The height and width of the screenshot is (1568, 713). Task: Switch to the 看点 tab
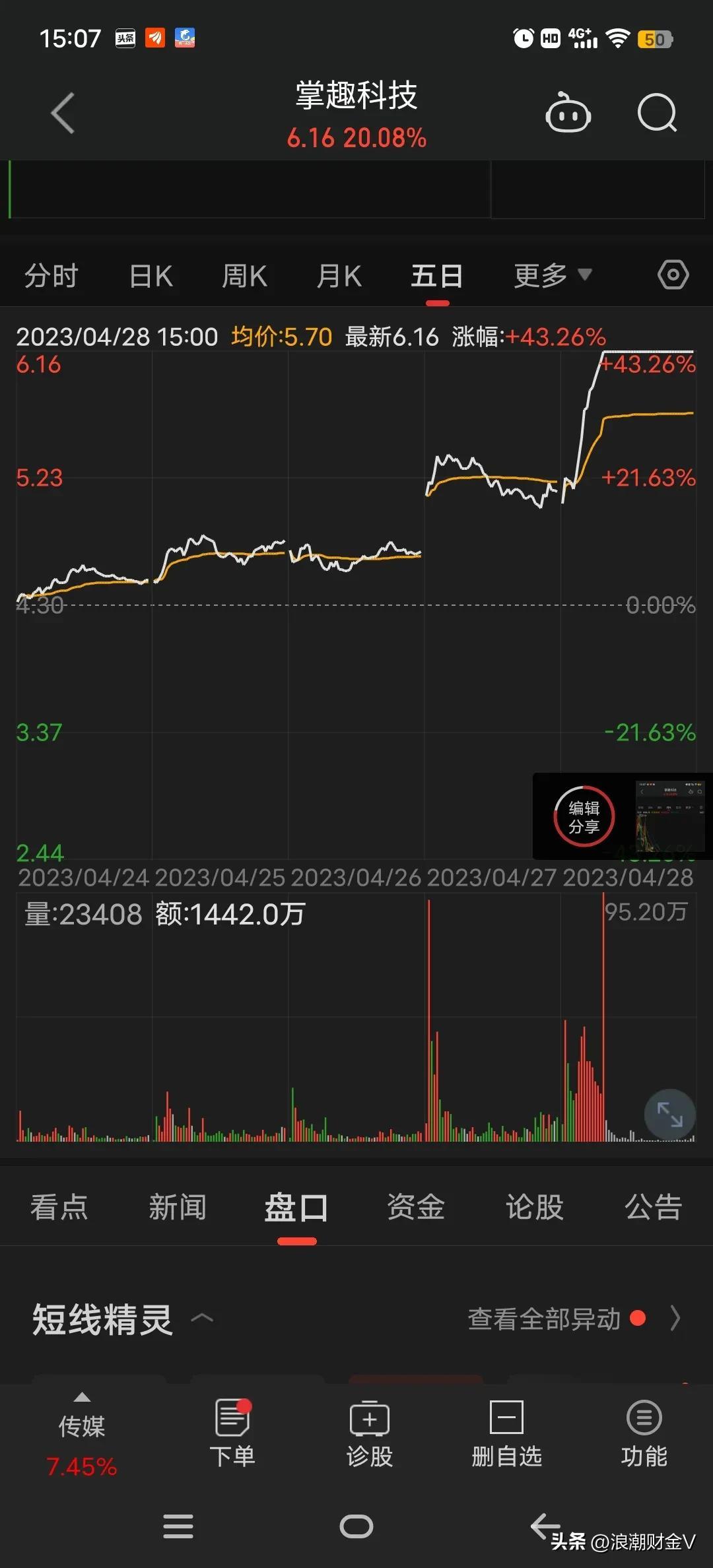click(x=59, y=1207)
